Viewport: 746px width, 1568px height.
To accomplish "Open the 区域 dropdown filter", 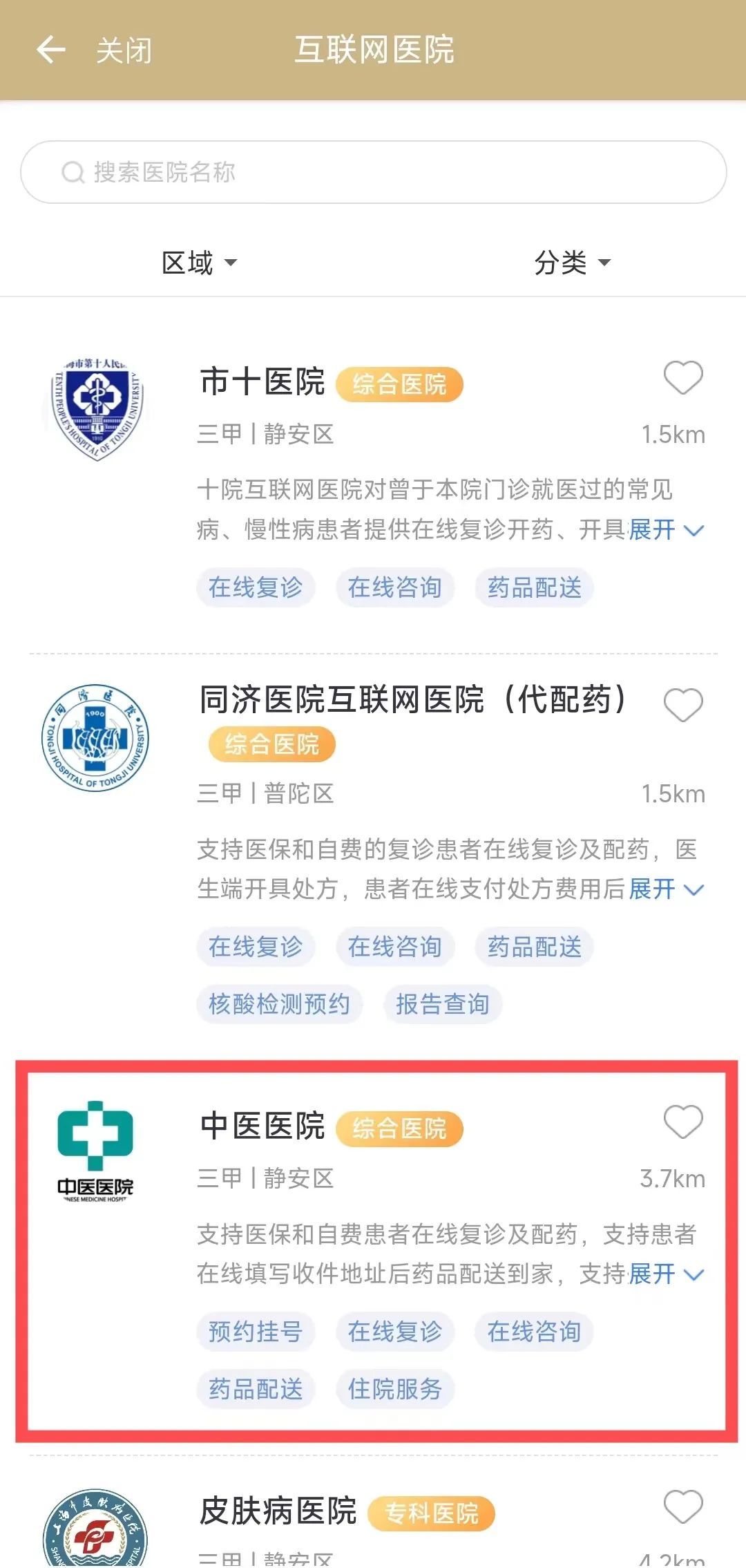I will [x=199, y=263].
